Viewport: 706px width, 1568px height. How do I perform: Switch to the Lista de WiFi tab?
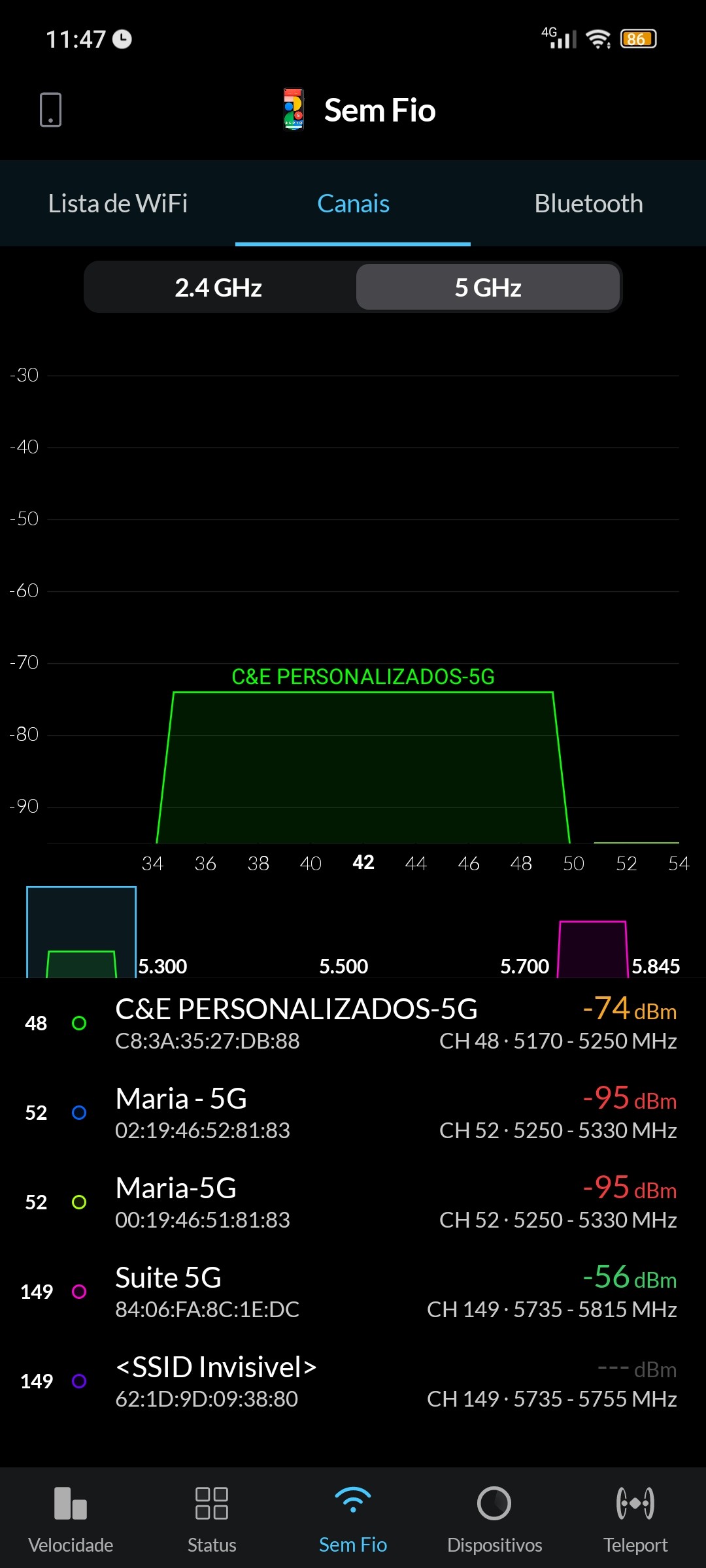click(x=118, y=204)
